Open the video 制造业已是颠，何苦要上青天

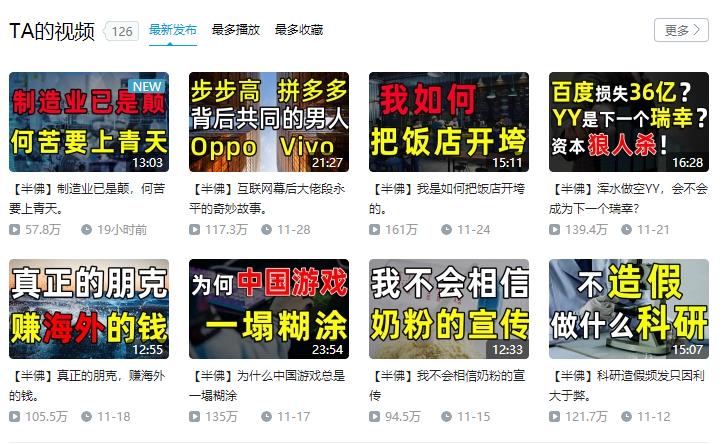[x=89, y=122]
